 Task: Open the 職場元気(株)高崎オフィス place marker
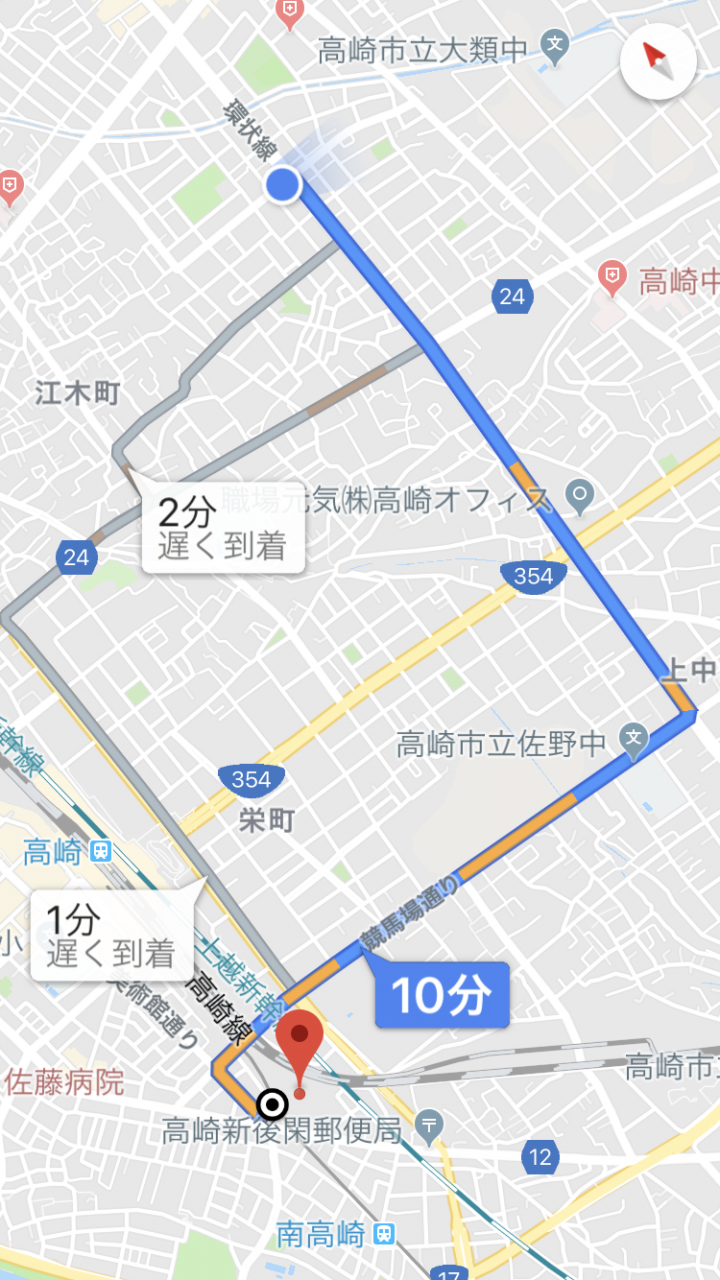pyautogui.click(x=579, y=494)
